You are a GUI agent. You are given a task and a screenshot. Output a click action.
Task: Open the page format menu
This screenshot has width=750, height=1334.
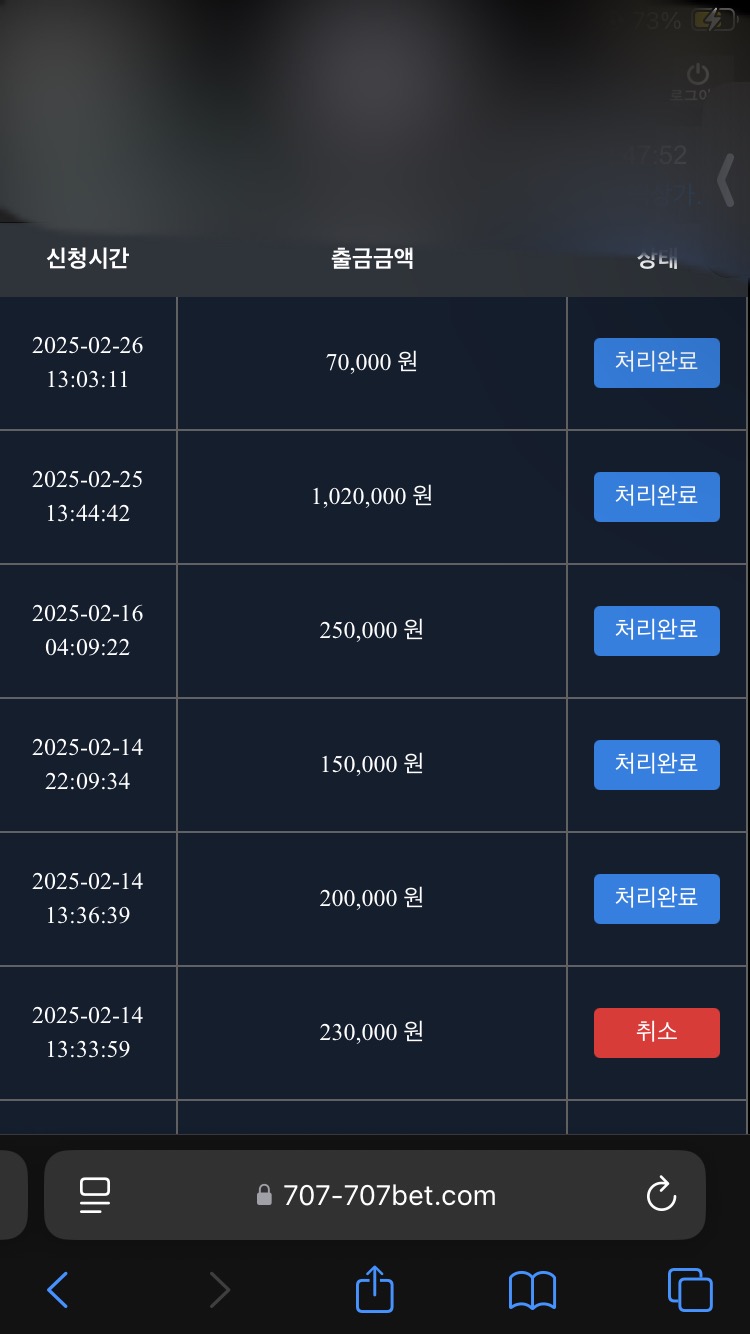94,1195
